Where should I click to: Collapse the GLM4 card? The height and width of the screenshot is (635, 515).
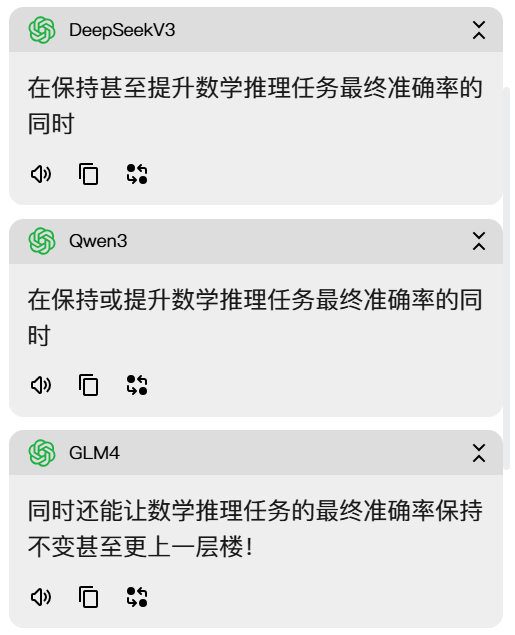pyautogui.click(x=479, y=453)
